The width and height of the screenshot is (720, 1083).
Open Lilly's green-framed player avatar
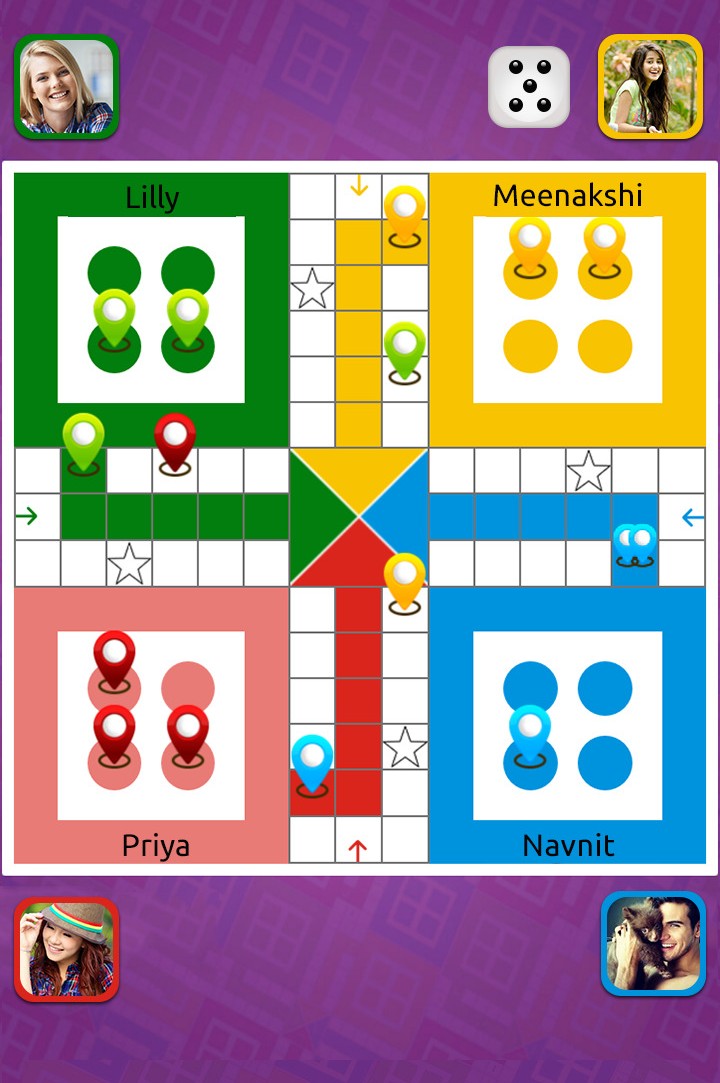pos(66,87)
